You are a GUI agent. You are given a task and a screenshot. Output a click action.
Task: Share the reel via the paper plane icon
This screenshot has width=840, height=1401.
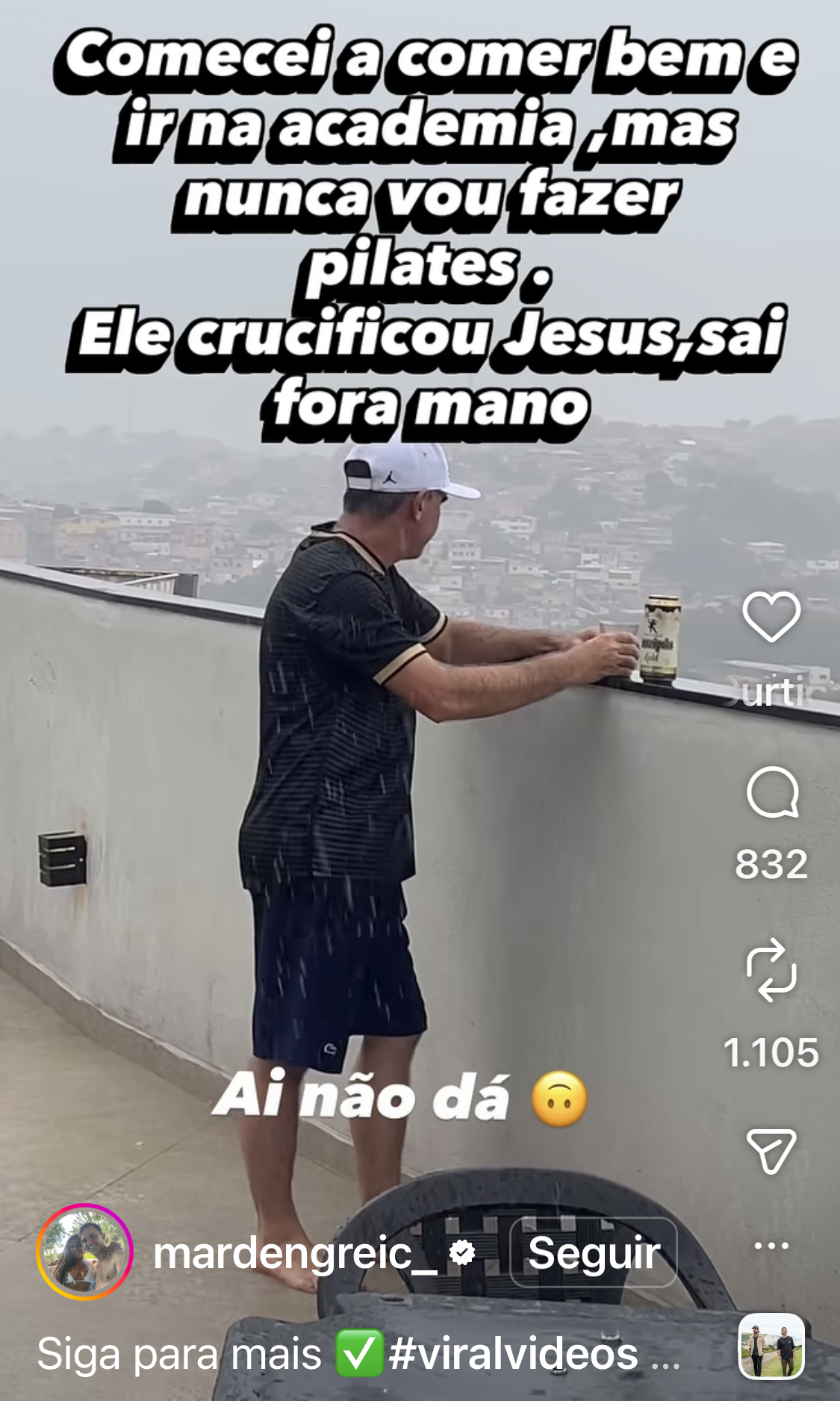pos(771,1150)
